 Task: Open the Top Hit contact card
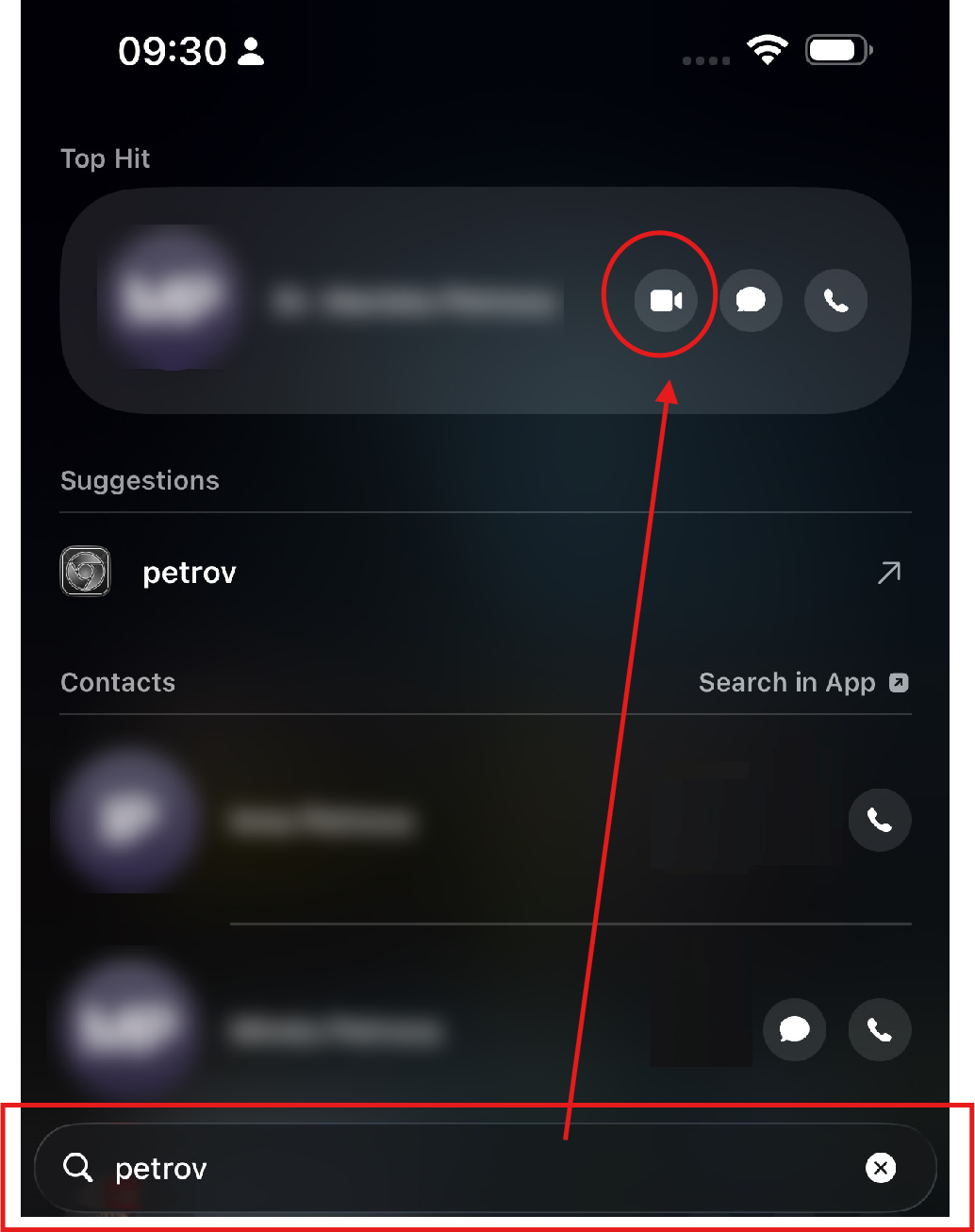point(377,302)
